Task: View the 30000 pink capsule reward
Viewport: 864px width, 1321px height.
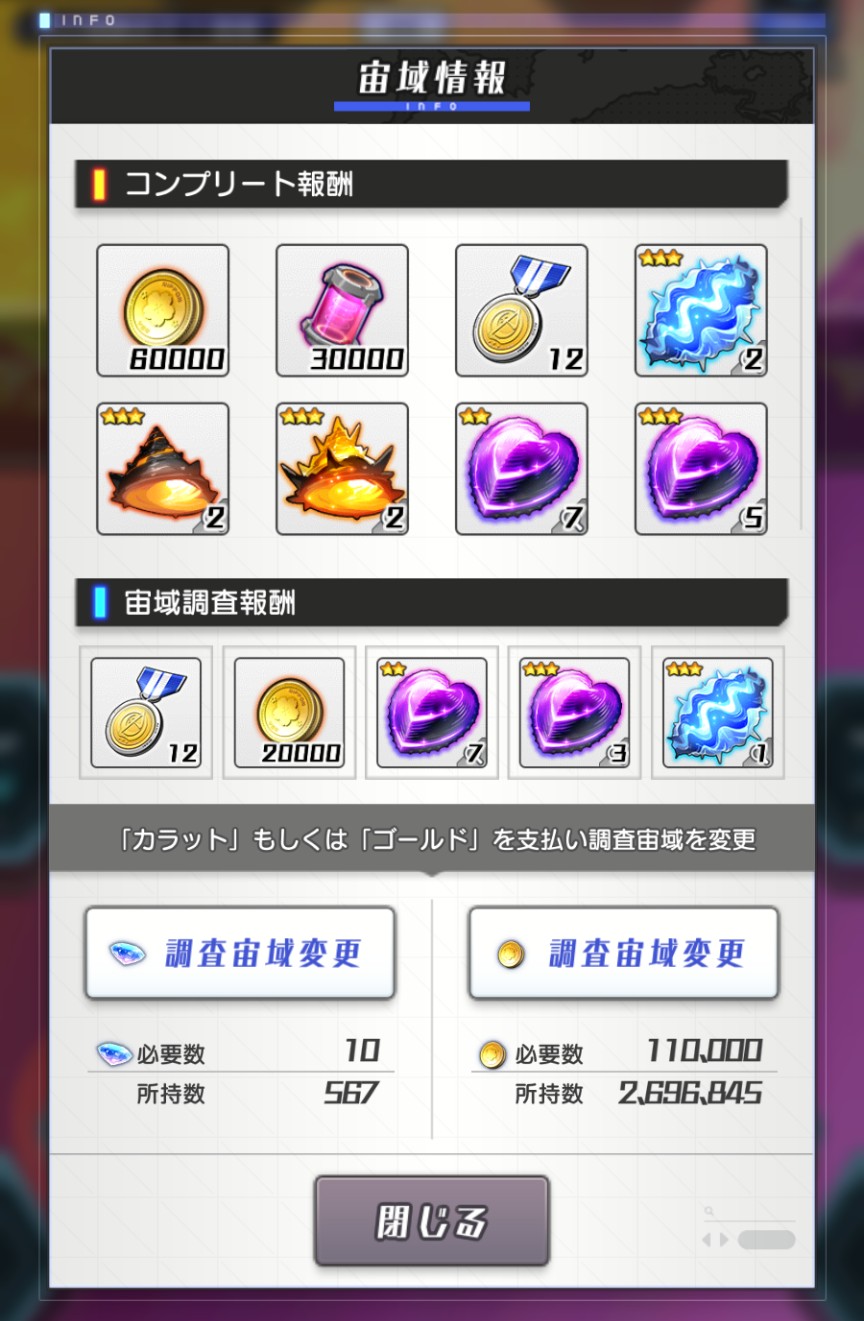Action: click(x=342, y=310)
